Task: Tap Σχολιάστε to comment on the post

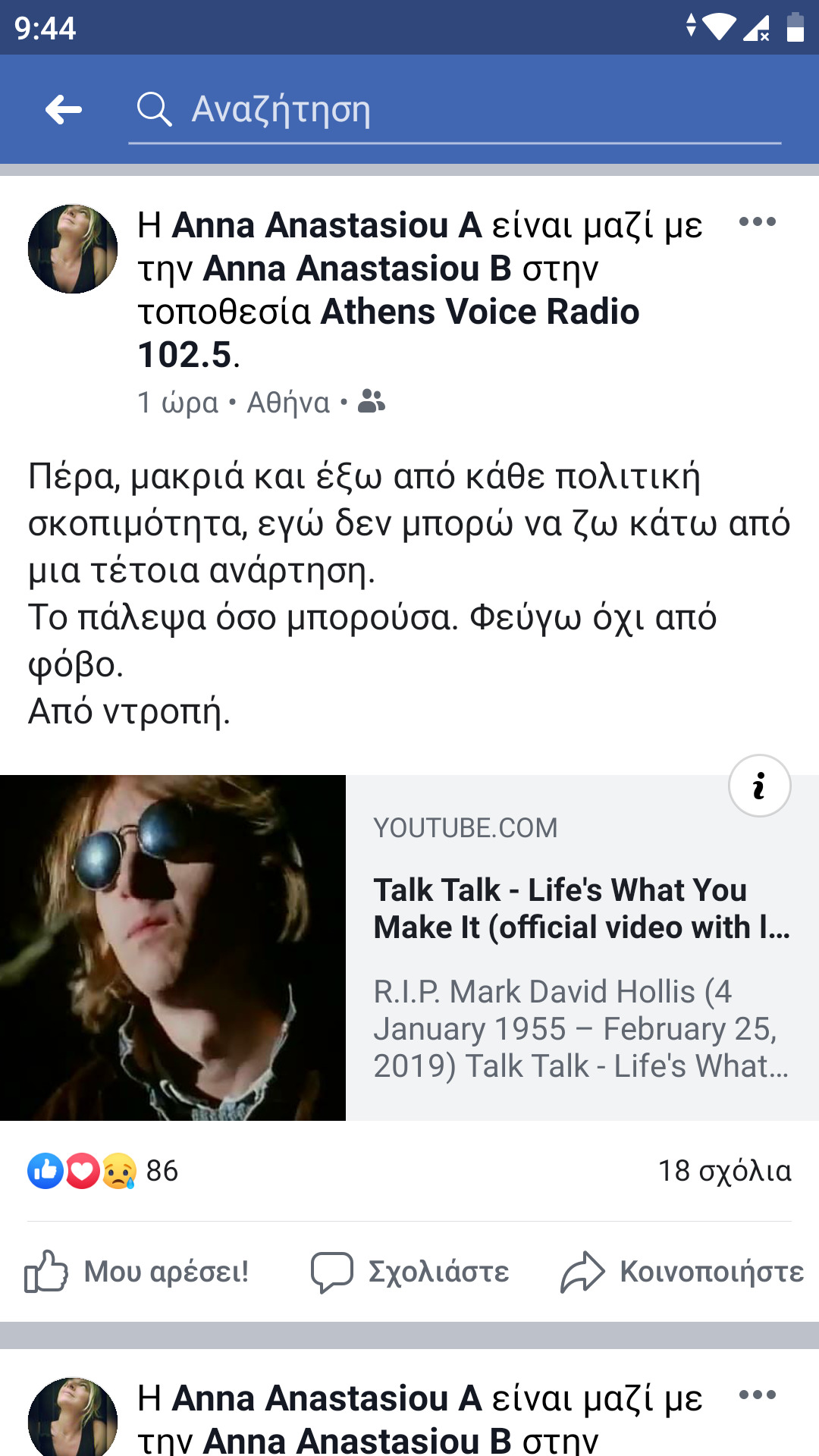Action: tap(410, 1272)
